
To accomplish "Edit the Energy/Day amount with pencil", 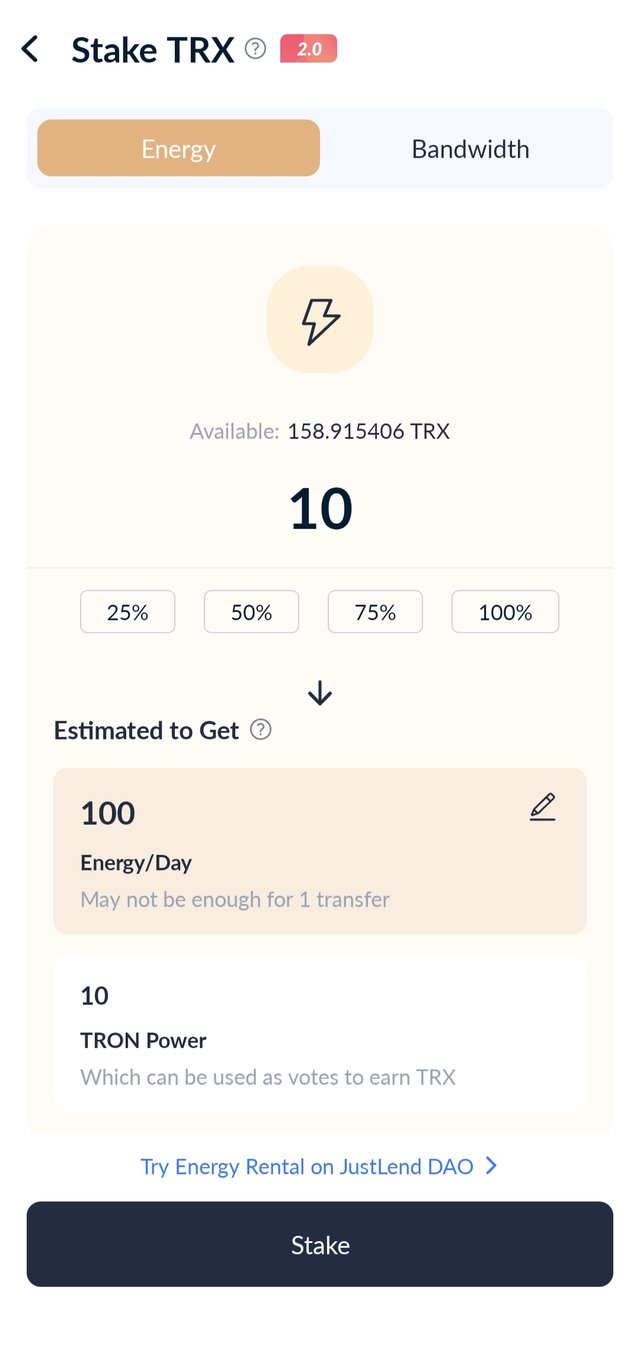I will [x=542, y=807].
